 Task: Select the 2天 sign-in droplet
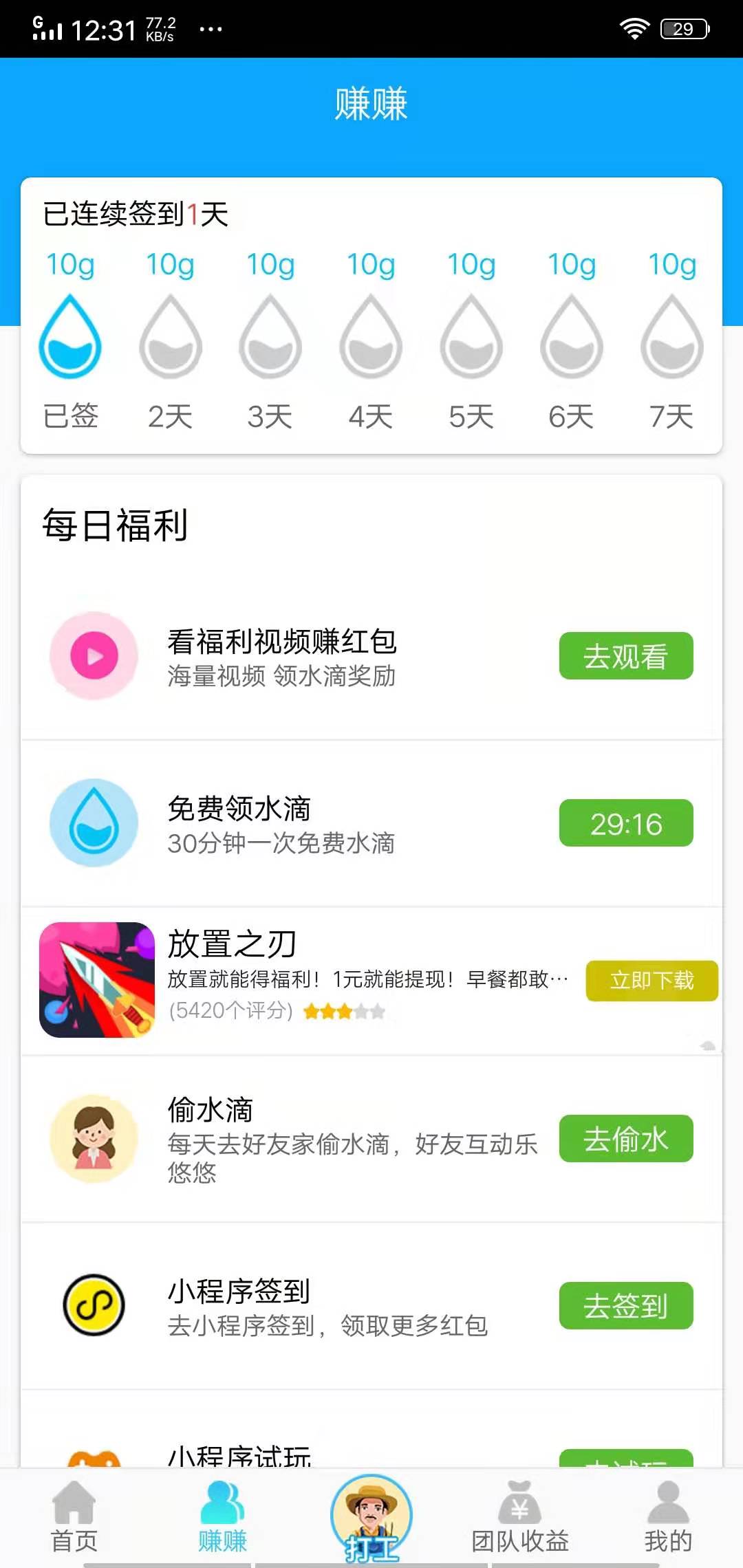(171, 340)
